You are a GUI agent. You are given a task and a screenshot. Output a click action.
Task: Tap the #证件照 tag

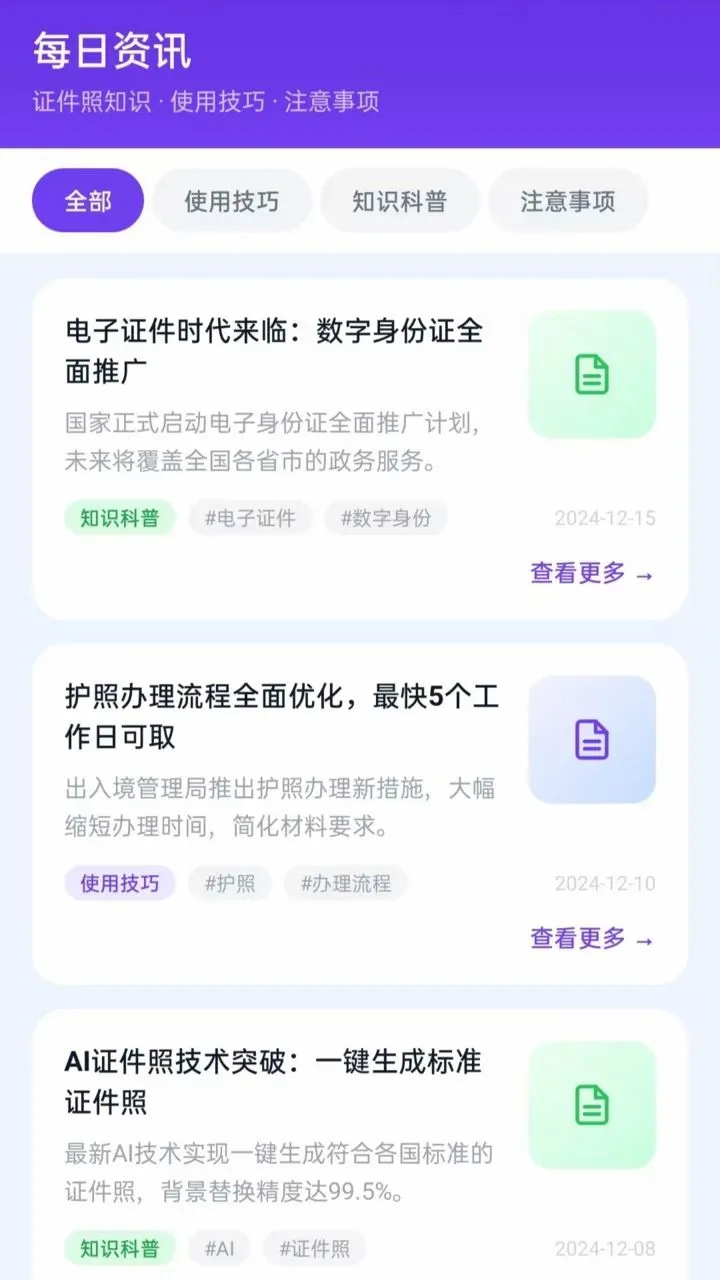pos(315,1248)
